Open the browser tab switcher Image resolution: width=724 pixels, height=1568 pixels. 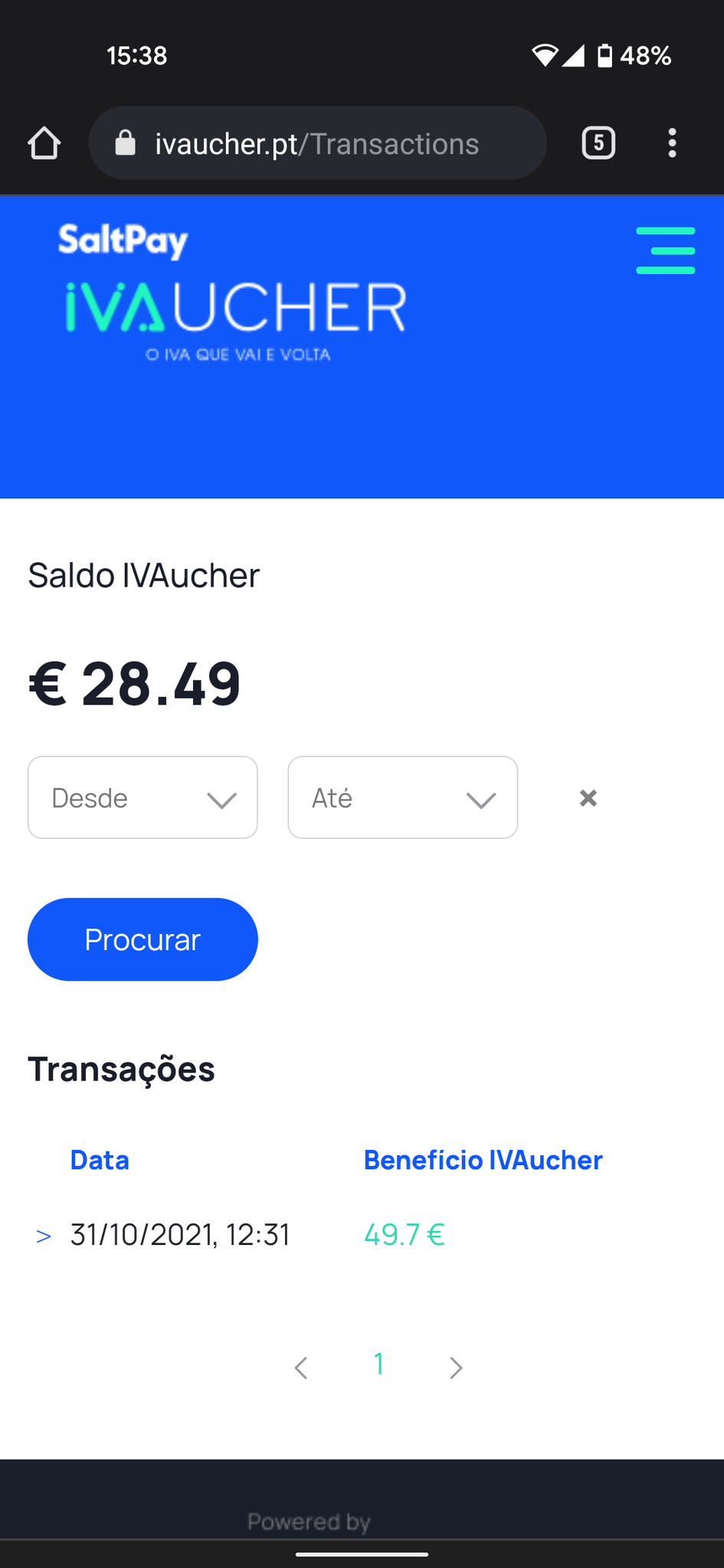(x=598, y=143)
